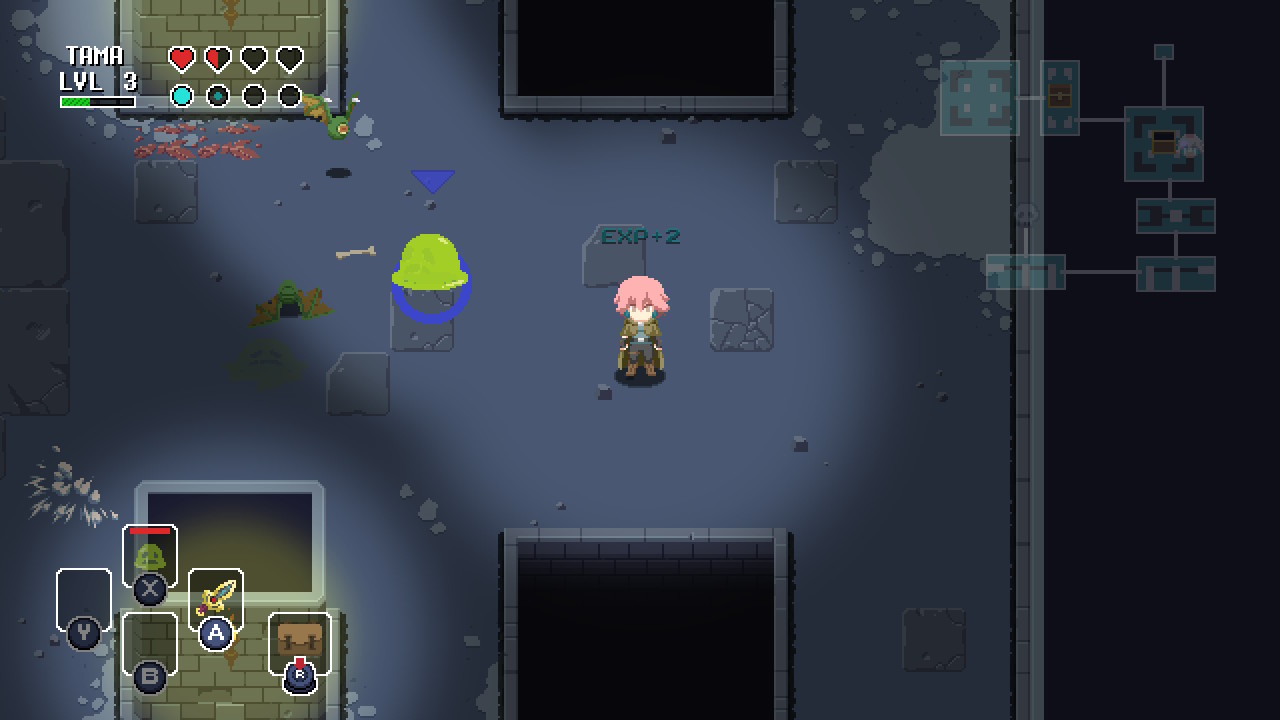The height and width of the screenshot is (720, 1280).
Task: Tap the empty B item slot
Action: (150, 643)
